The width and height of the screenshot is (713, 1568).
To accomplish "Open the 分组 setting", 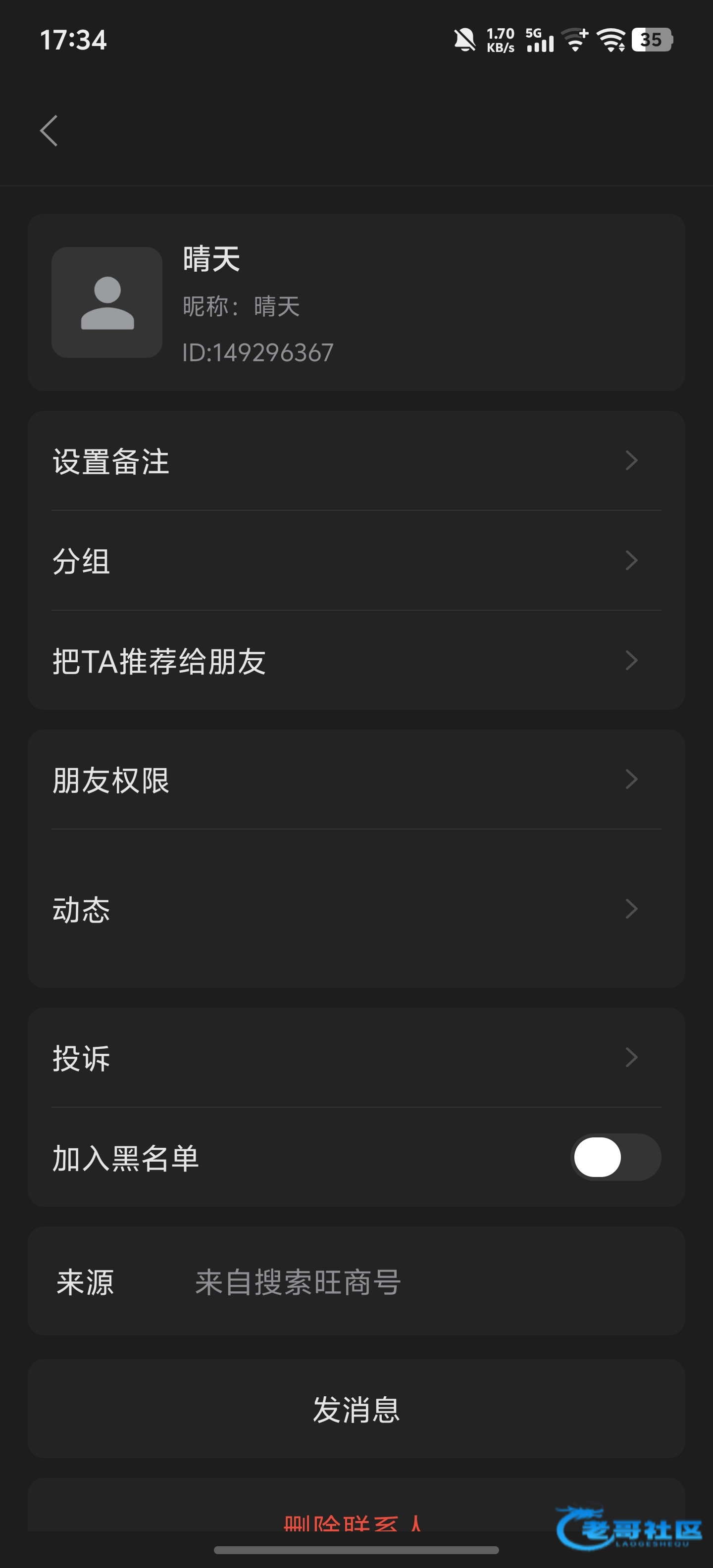I will coord(356,561).
